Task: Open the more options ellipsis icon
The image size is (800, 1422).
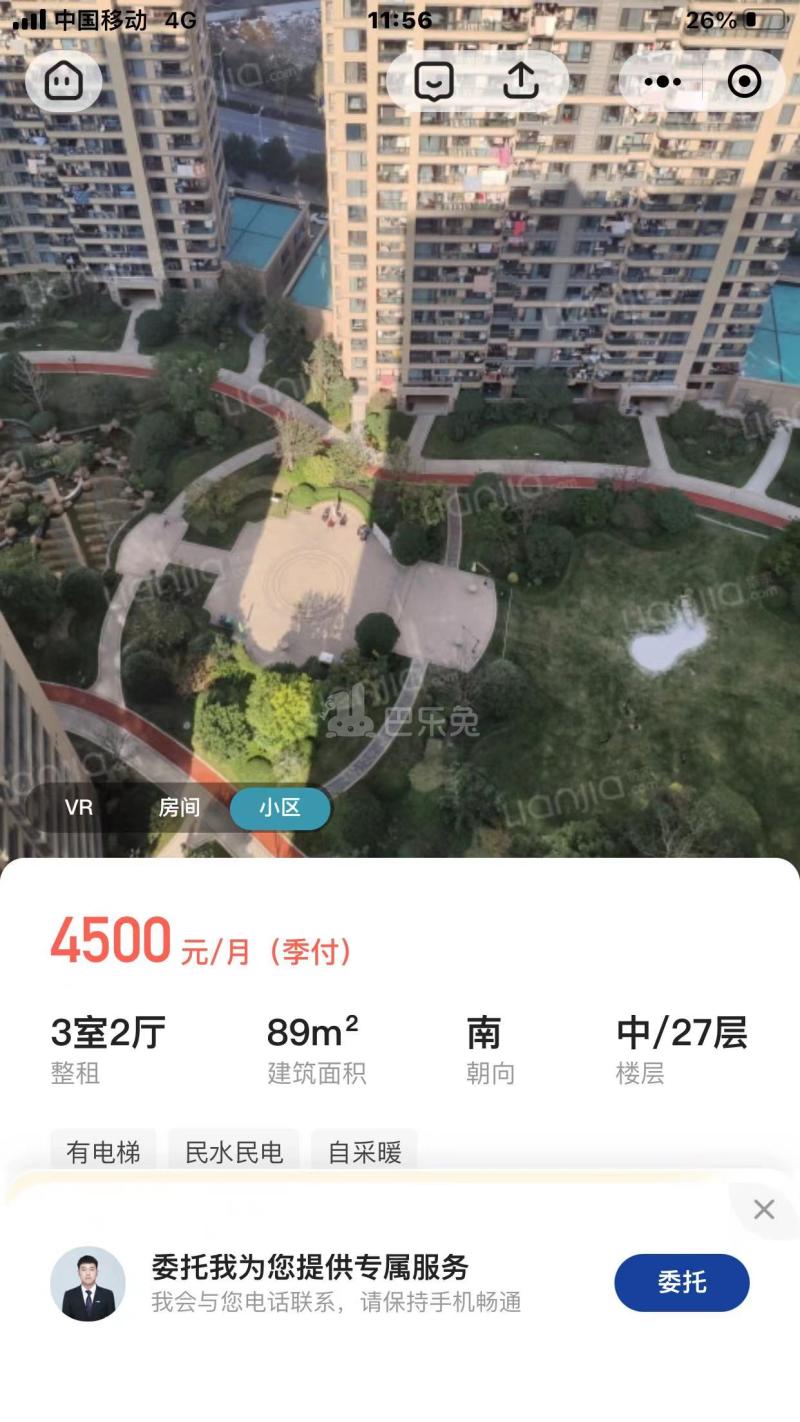Action: pyautogui.click(x=661, y=81)
